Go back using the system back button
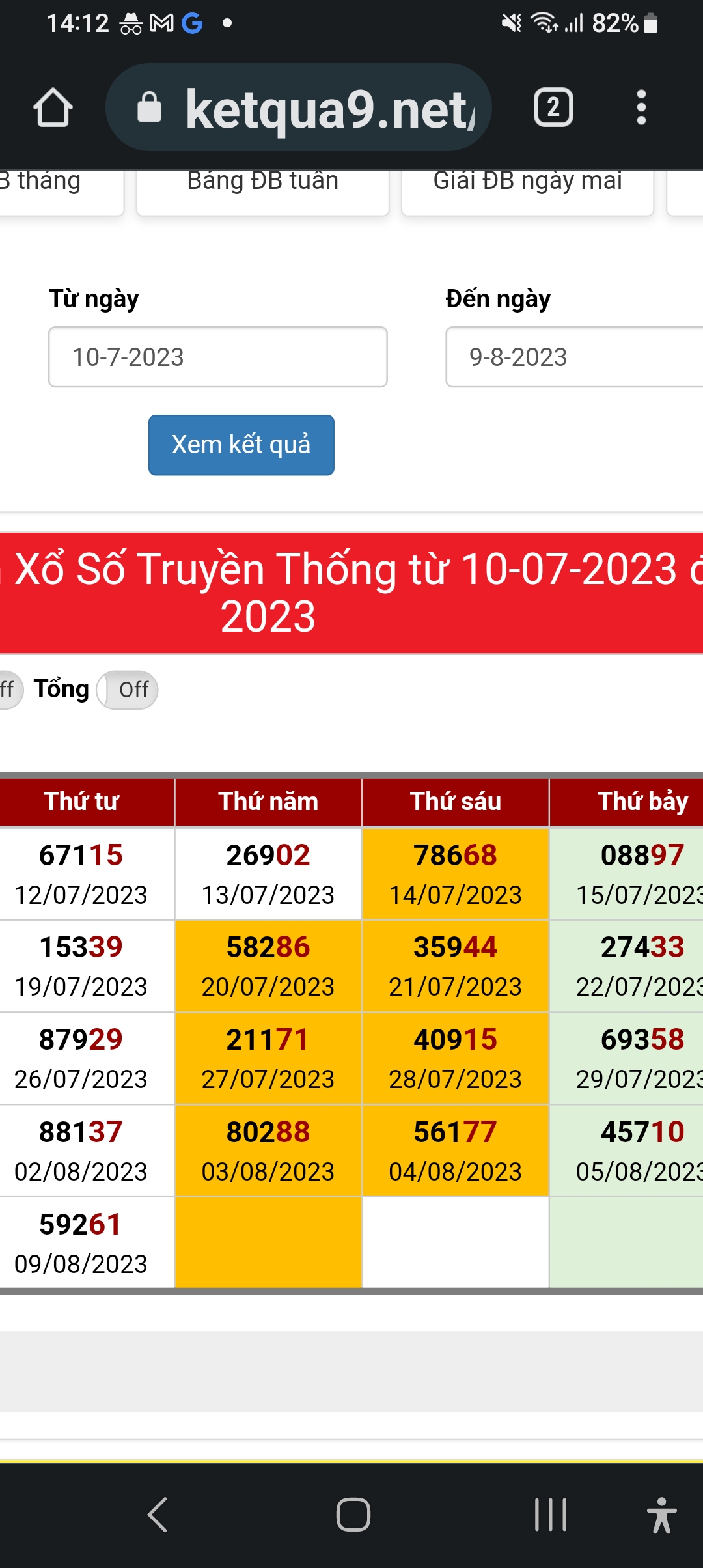This screenshot has height=1568, width=703. (x=158, y=1514)
